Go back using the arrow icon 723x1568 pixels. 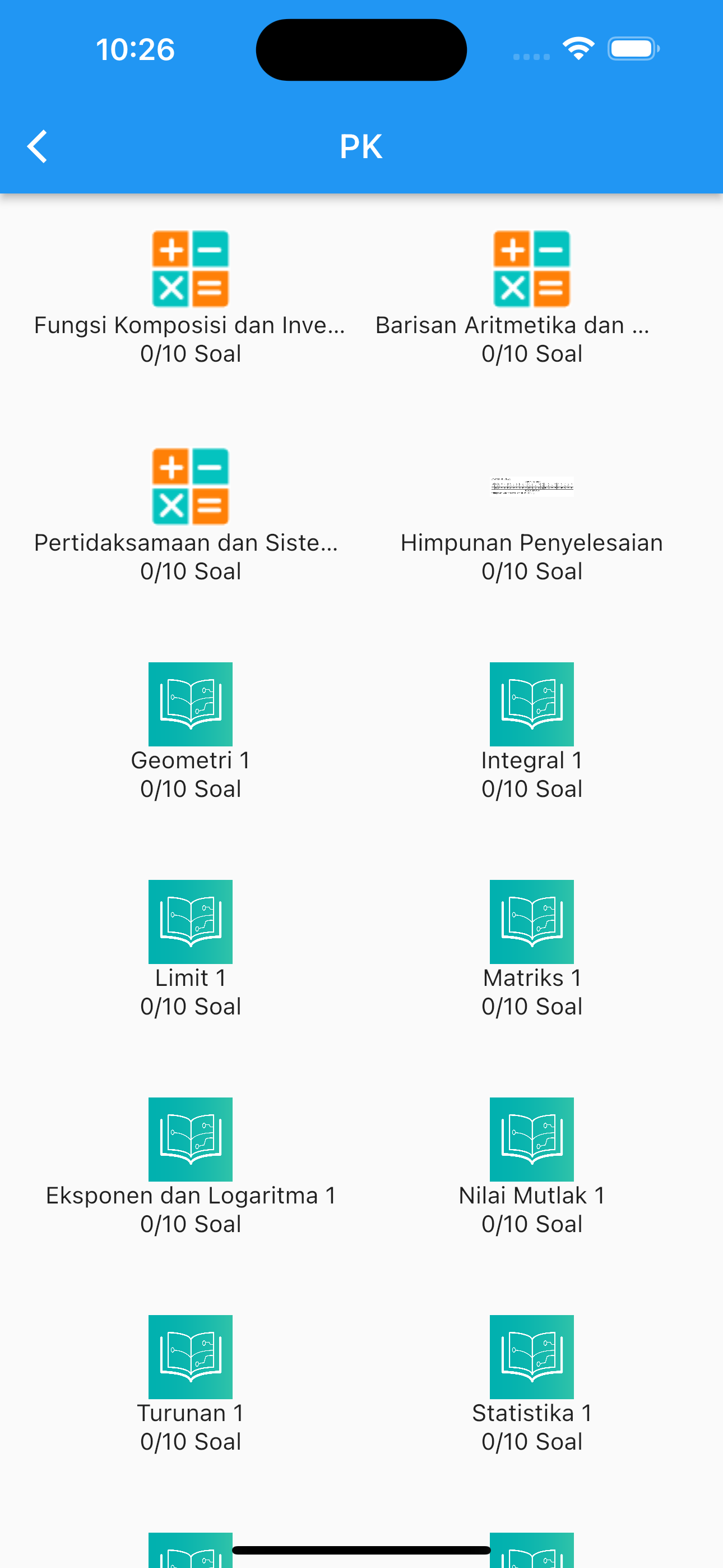[x=37, y=147]
